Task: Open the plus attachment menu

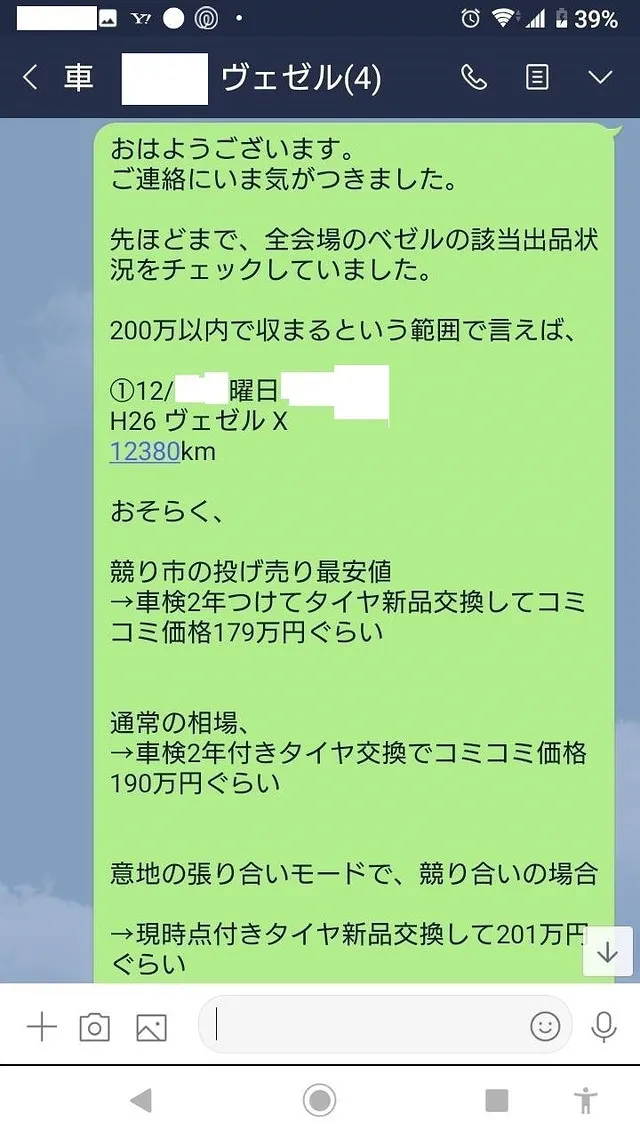Action: 41,1027
